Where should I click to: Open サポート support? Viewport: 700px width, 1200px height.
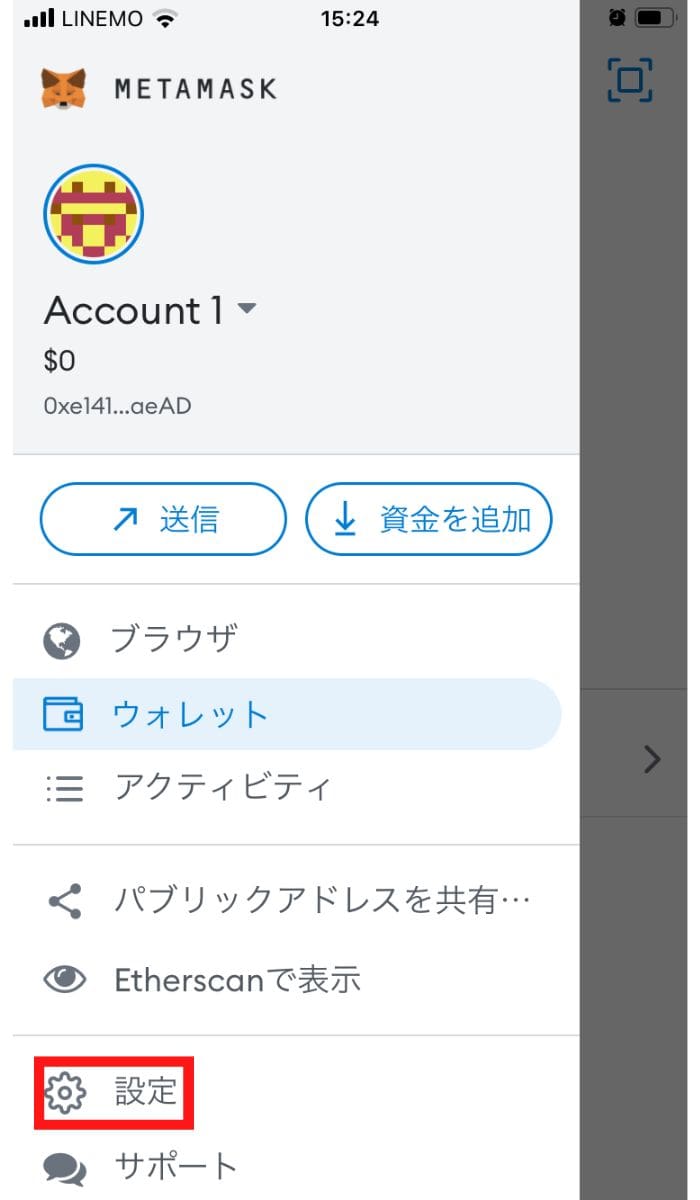coord(175,1165)
